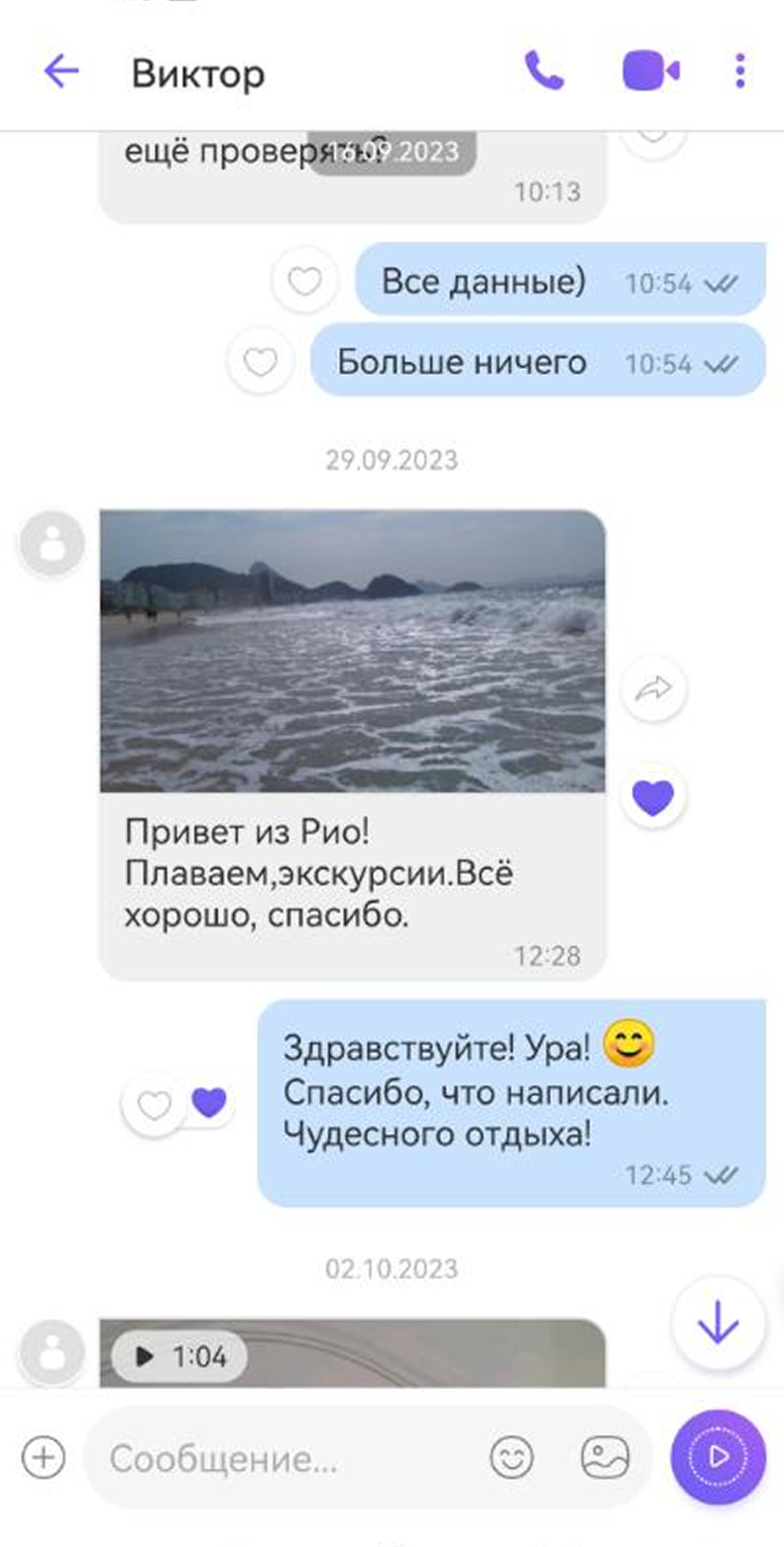Start a video call with Виктор

[651, 71]
